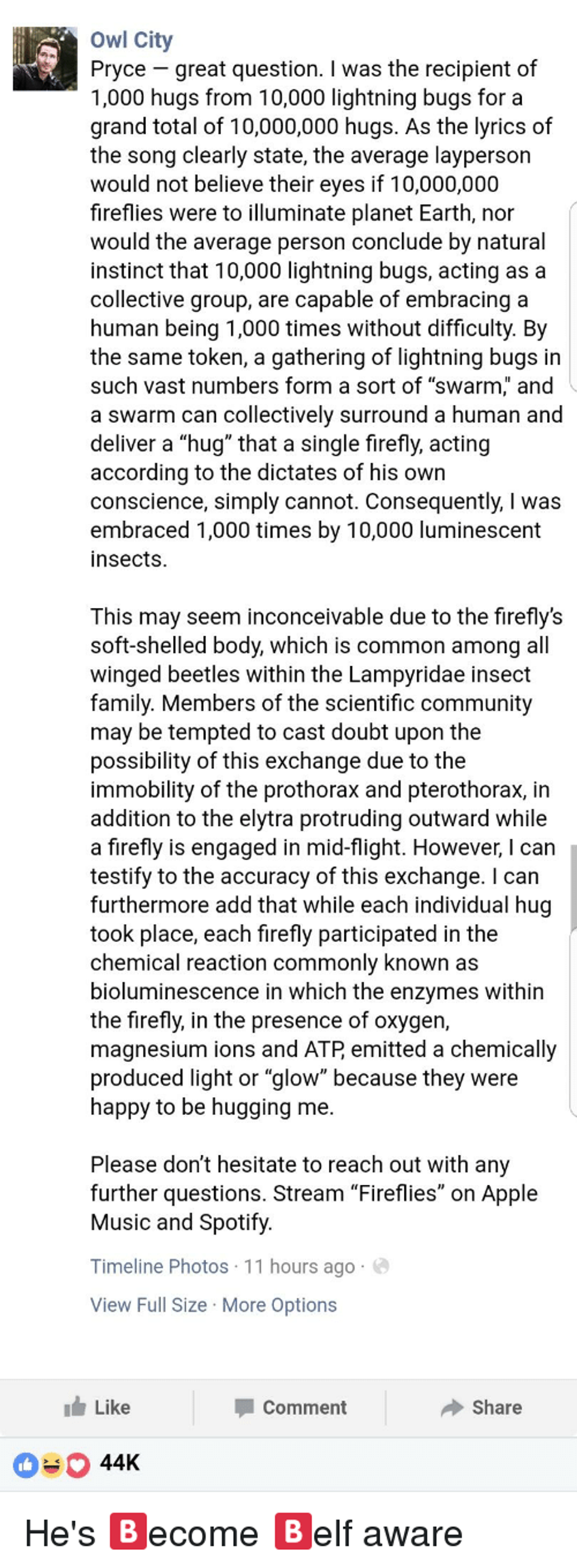
Task: Open More Options for this photo
Action: tap(278, 1305)
